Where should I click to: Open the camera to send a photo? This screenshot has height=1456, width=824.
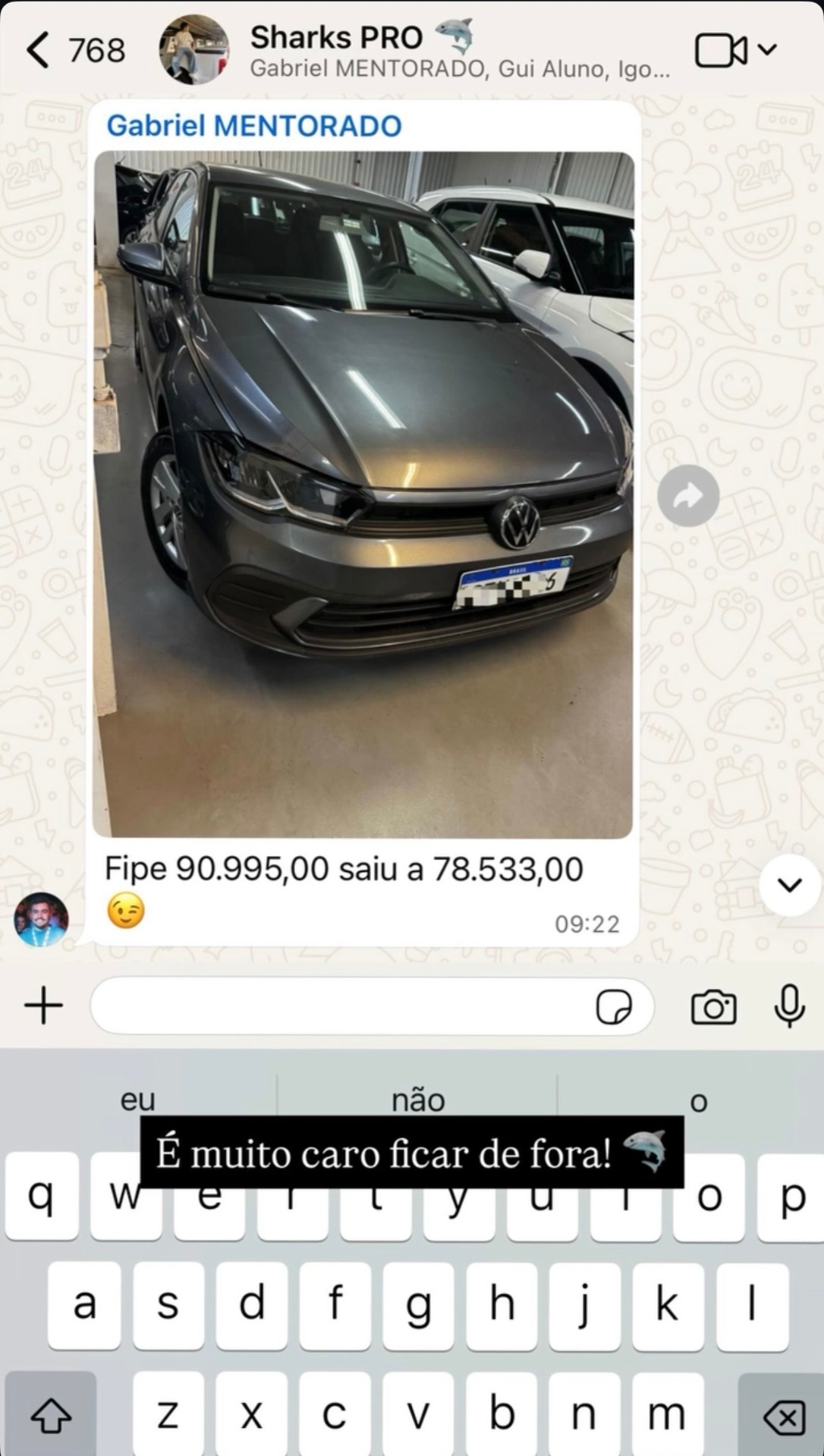click(x=713, y=1007)
